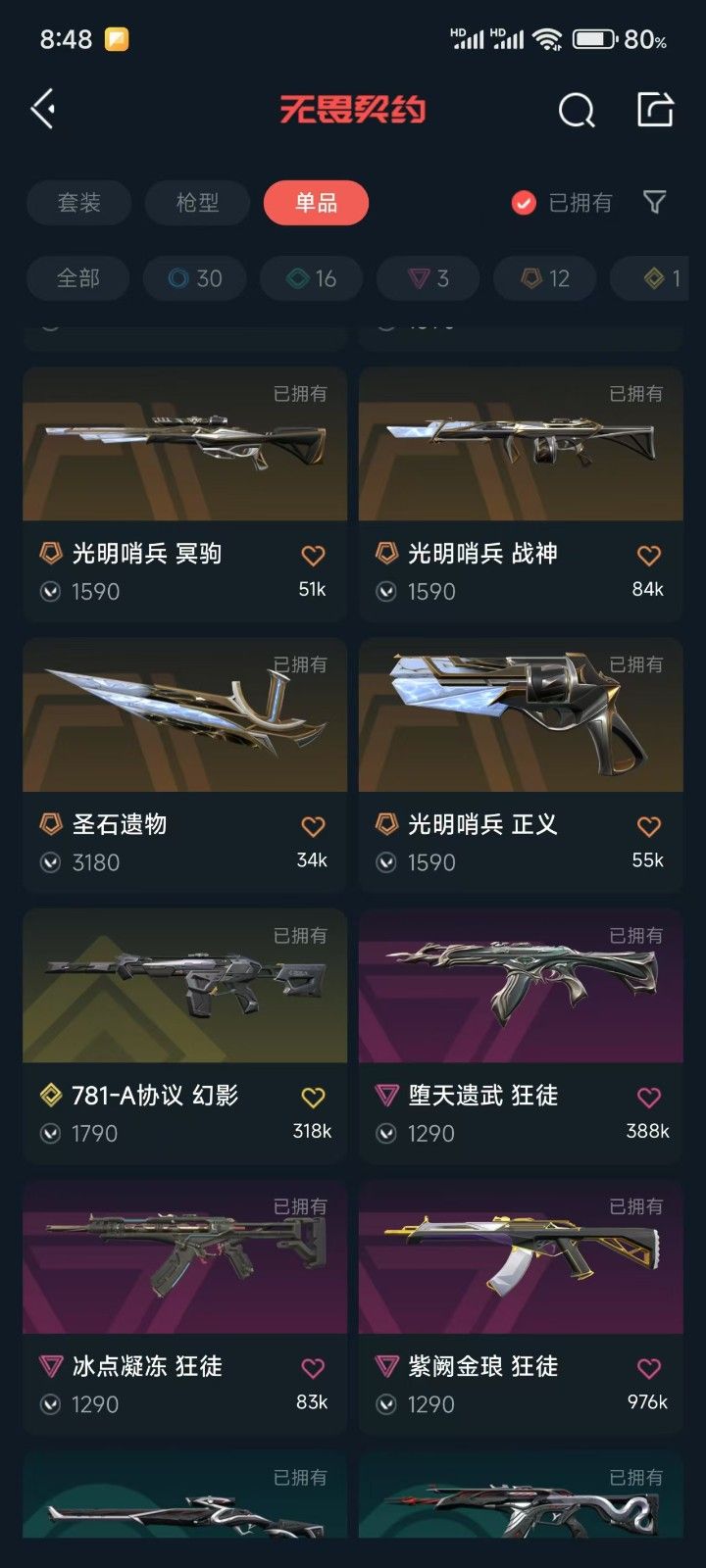The width and height of the screenshot is (706, 1568).
Task: Open the filter funnel icon
Action: click(x=654, y=202)
